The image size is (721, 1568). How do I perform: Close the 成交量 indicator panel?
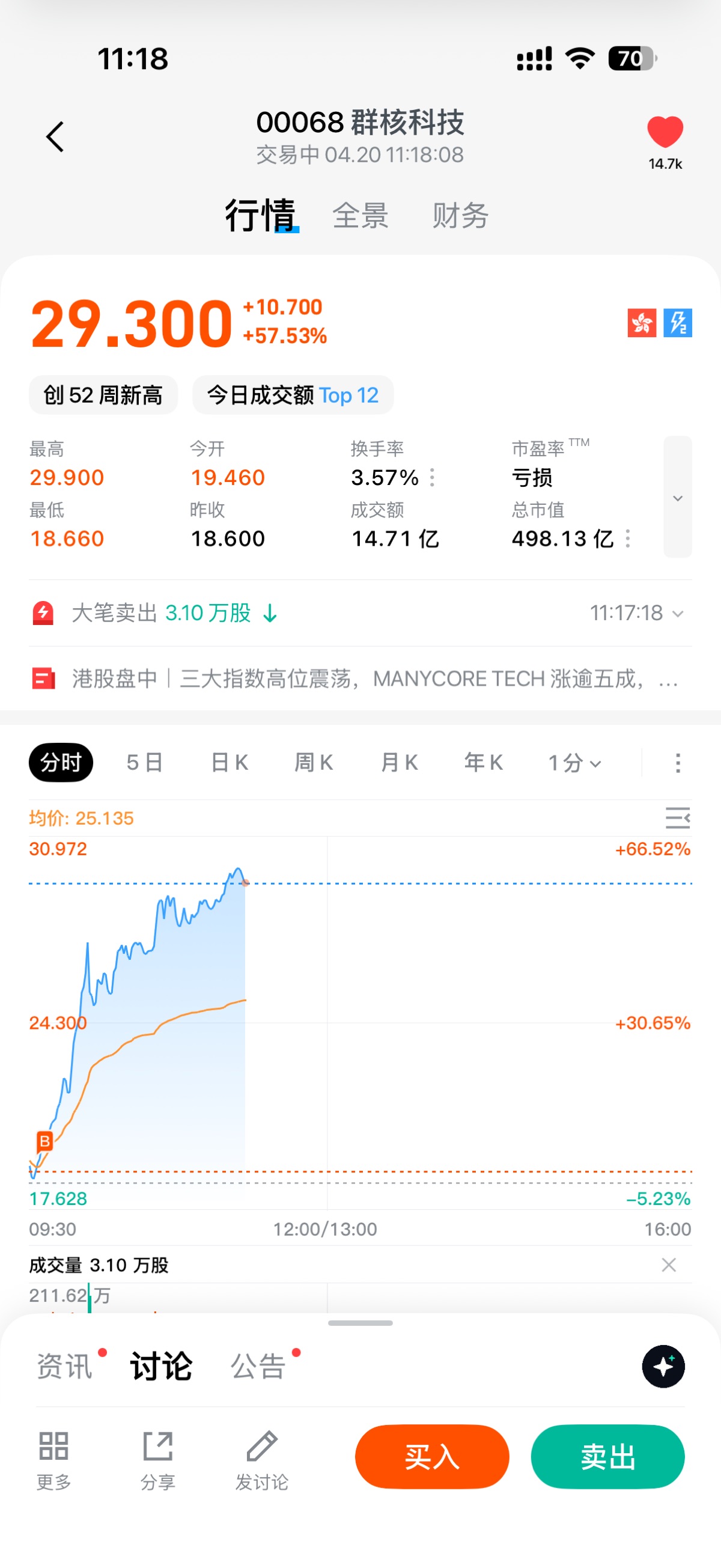tap(669, 1265)
